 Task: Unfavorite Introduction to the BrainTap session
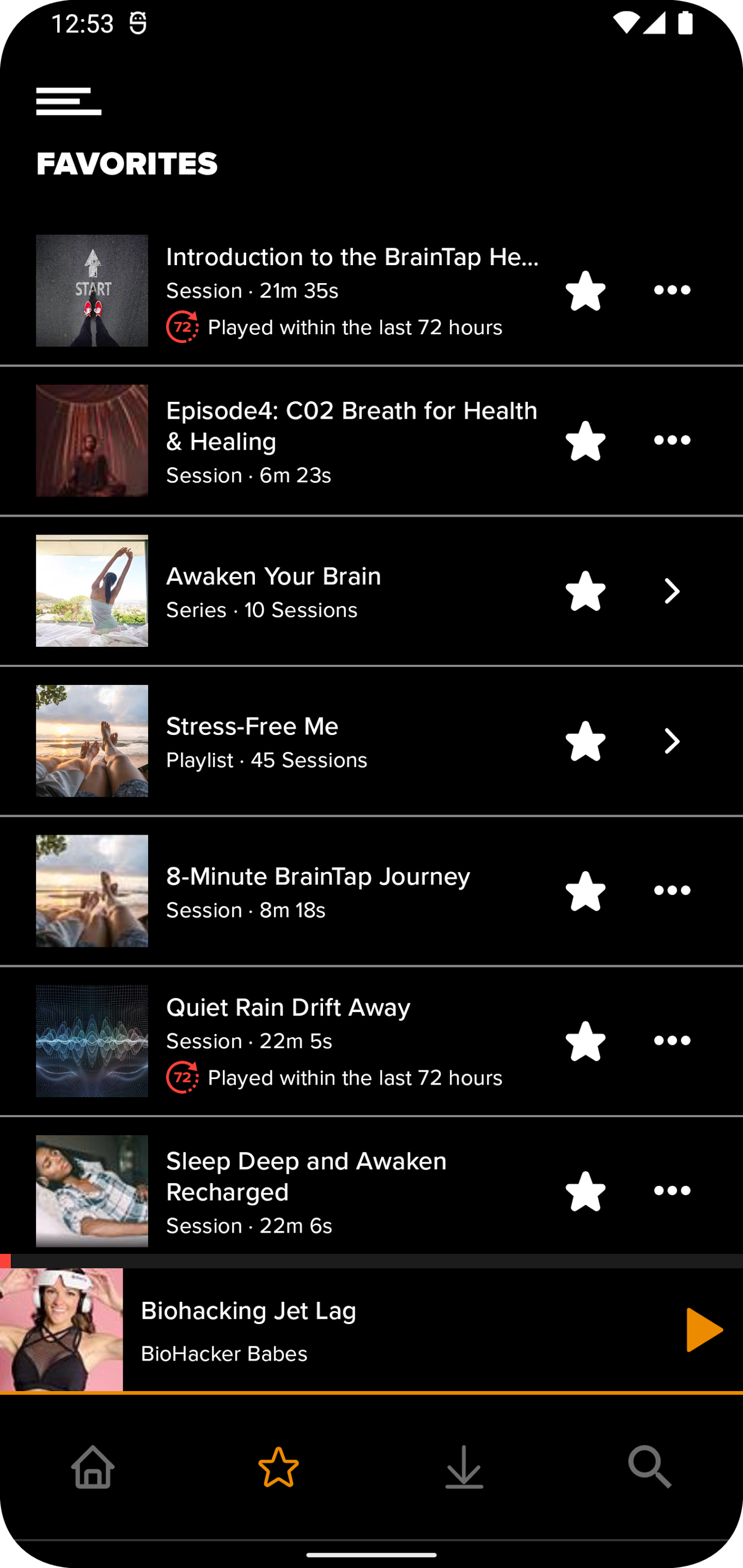[x=584, y=290]
